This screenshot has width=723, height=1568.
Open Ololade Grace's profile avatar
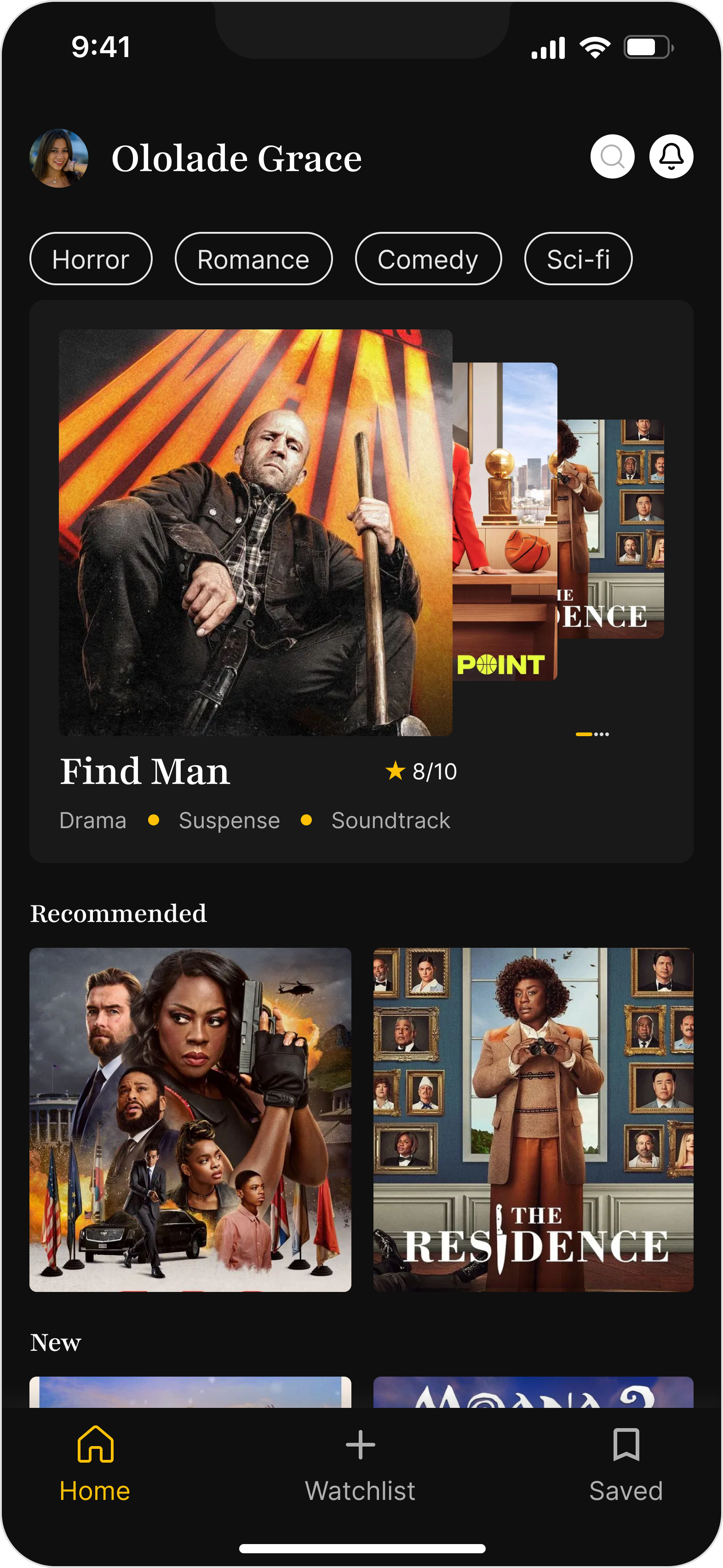pos(59,157)
